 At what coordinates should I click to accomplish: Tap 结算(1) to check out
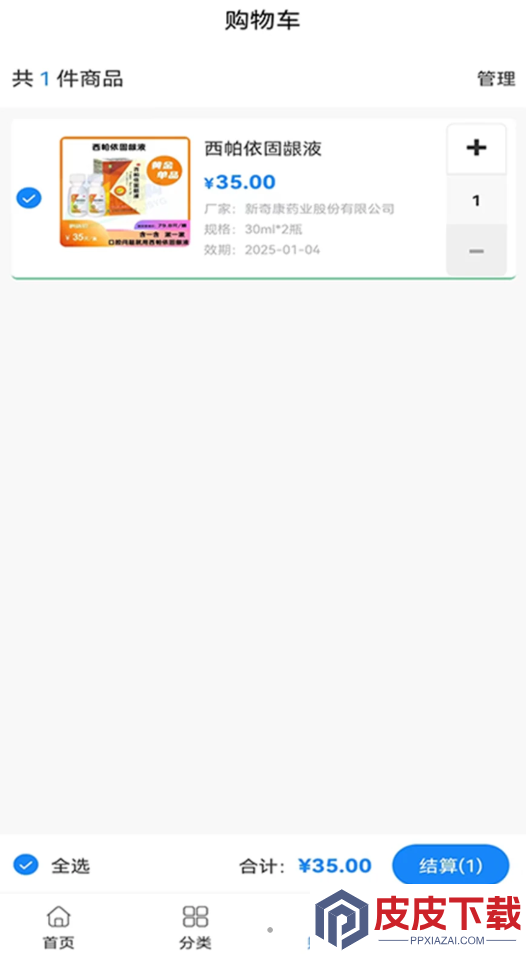pyautogui.click(x=451, y=865)
